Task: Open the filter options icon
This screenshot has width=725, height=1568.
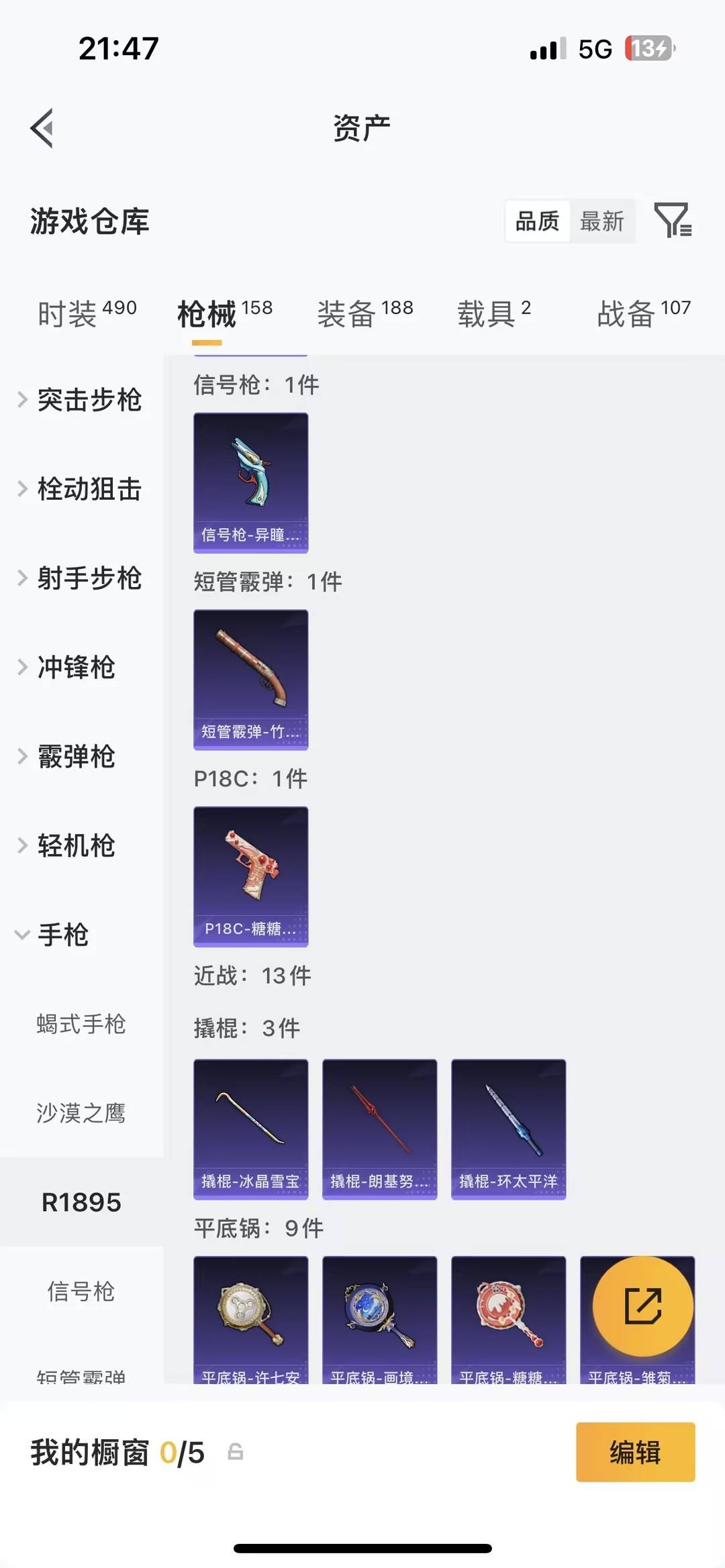Action: (x=675, y=221)
